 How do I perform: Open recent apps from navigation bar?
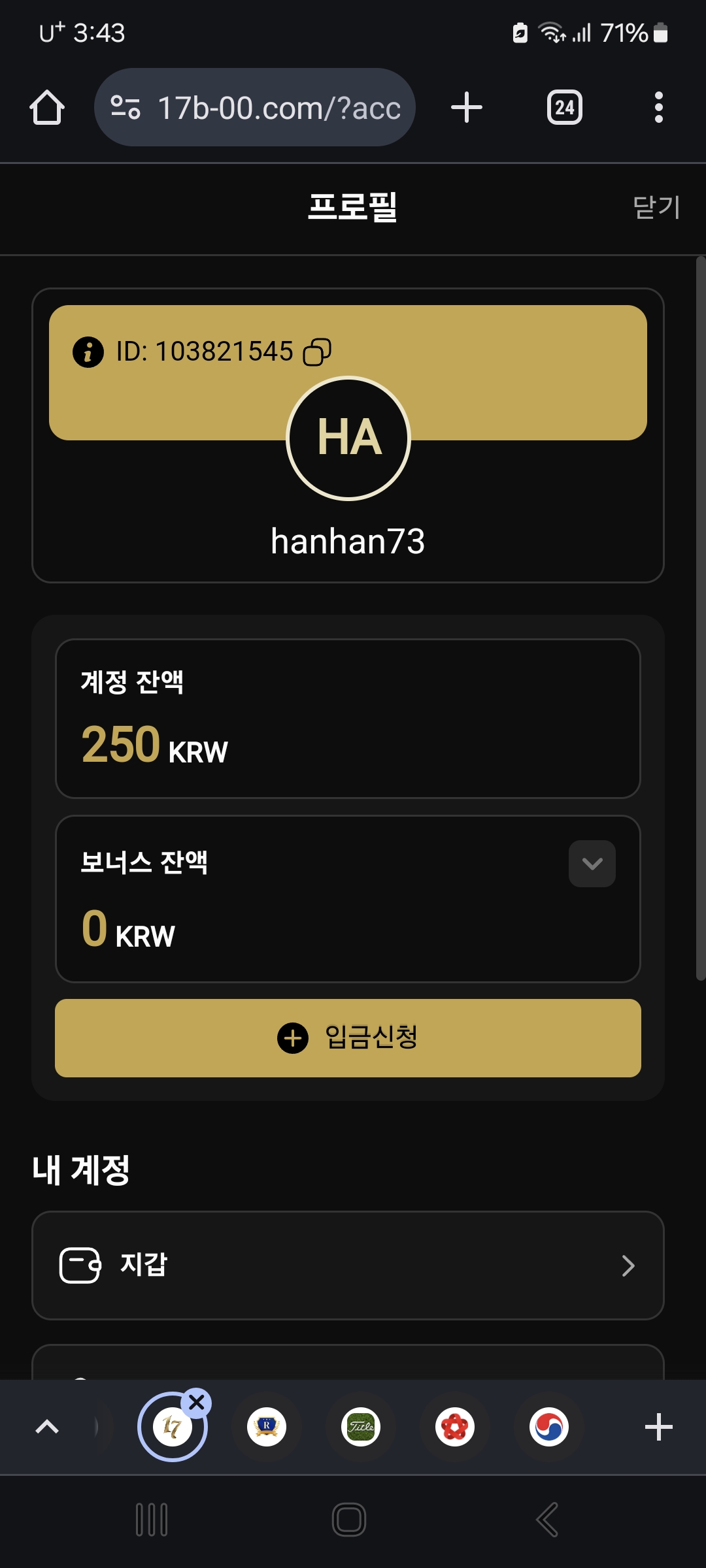click(x=152, y=1520)
